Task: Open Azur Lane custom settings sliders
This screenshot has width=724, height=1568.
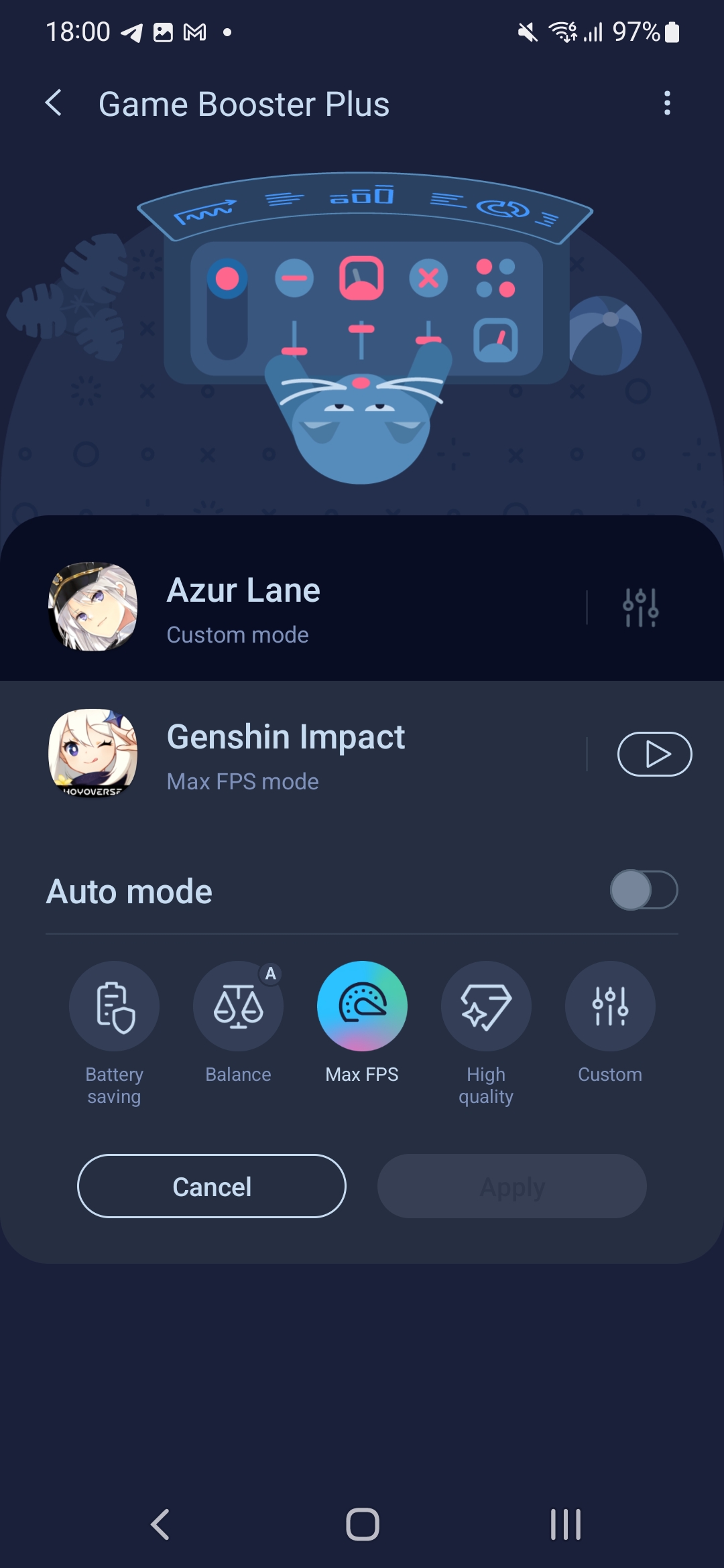Action: [x=641, y=607]
